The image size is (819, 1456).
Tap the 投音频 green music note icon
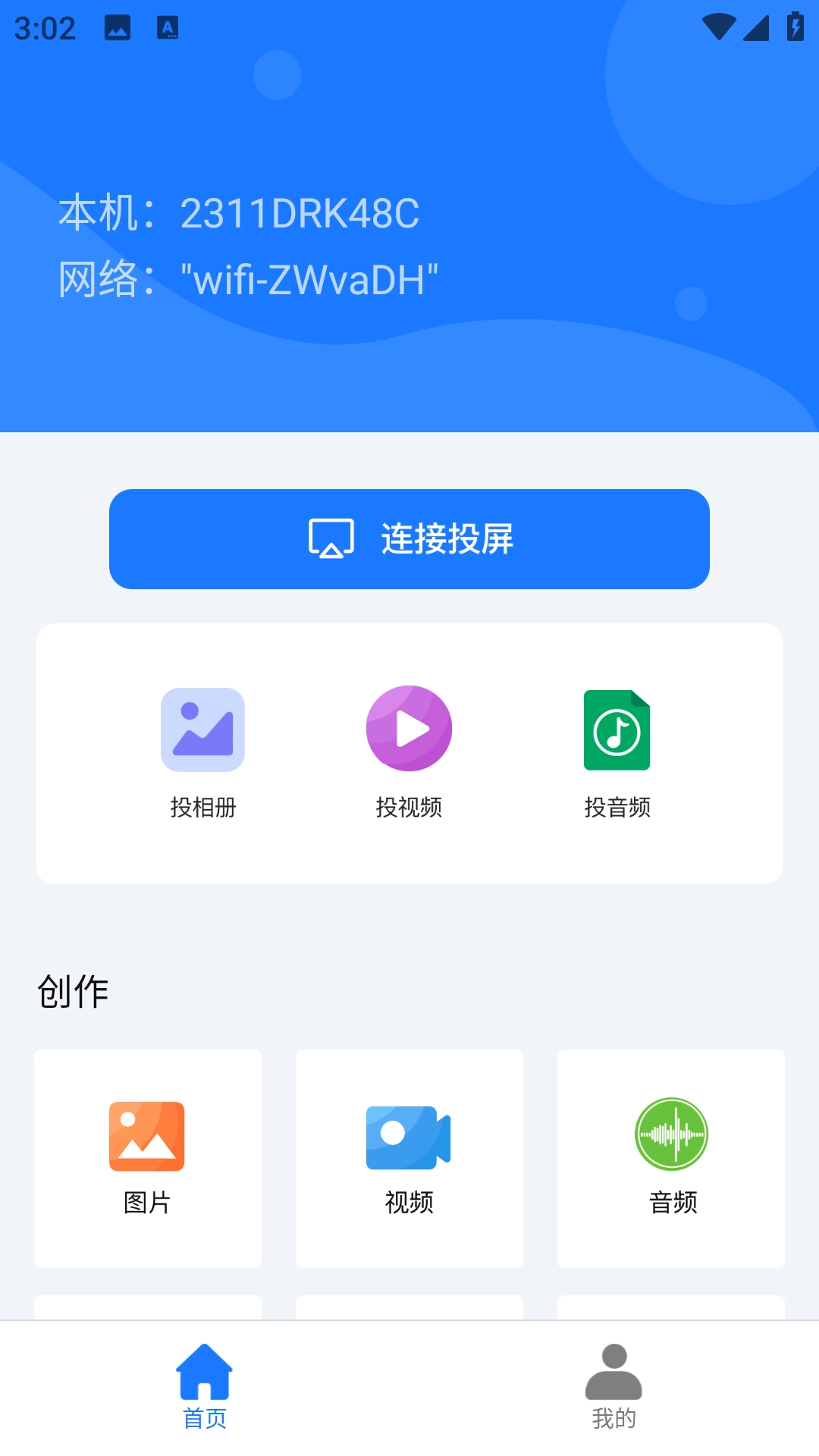point(615,728)
